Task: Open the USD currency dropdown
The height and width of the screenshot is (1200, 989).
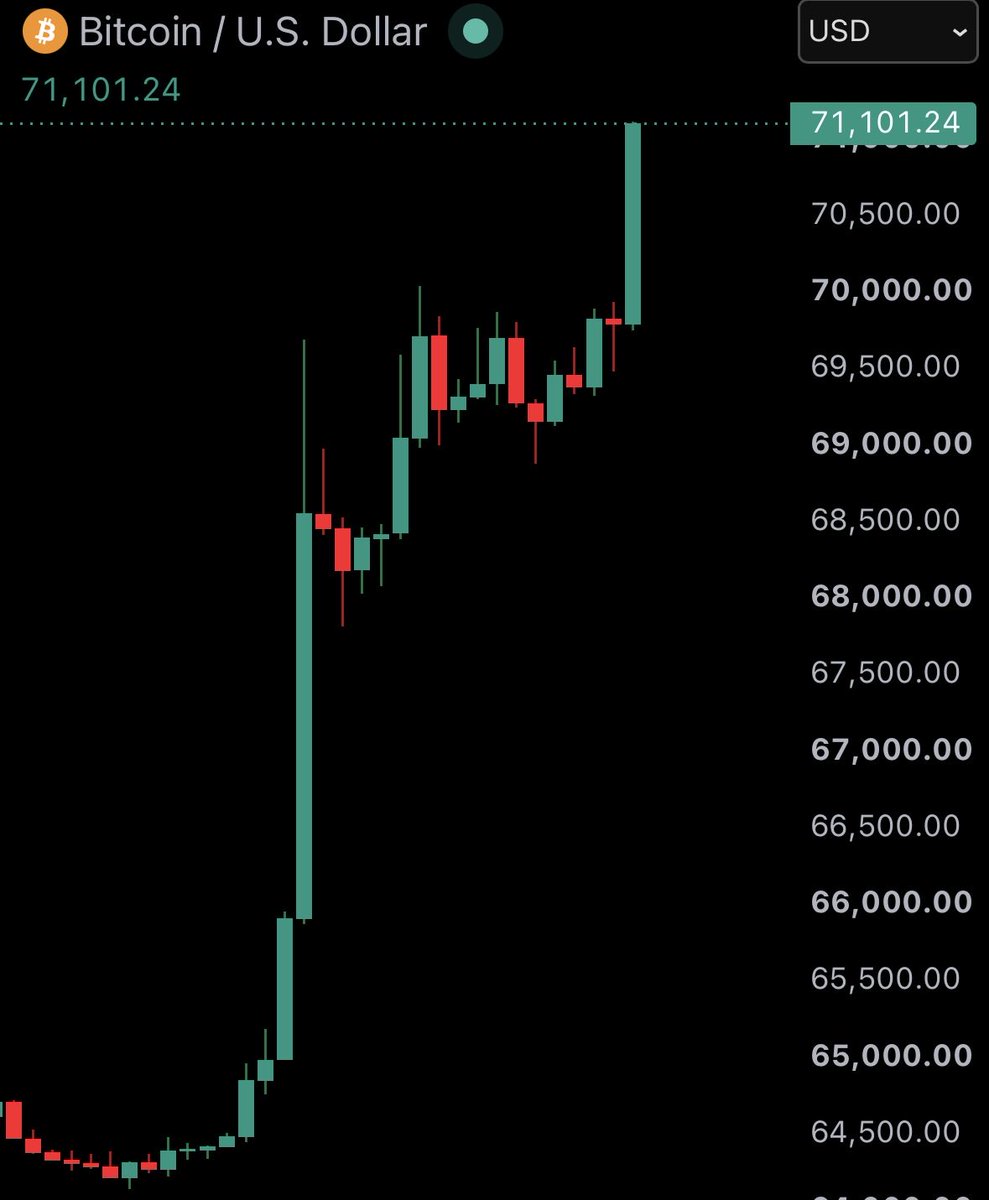Action: click(888, 32)
